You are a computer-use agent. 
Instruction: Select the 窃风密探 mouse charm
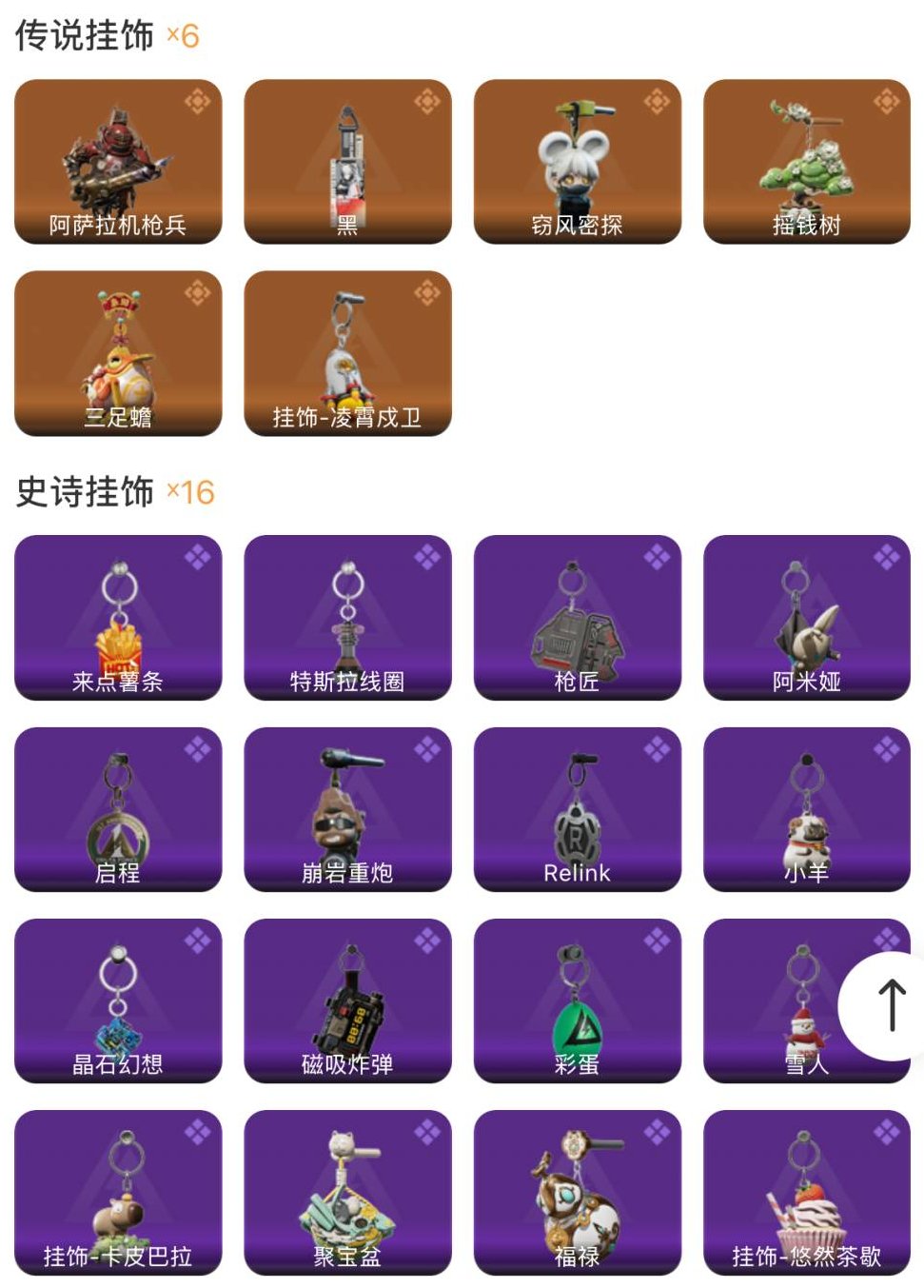[x=576, y=162]
